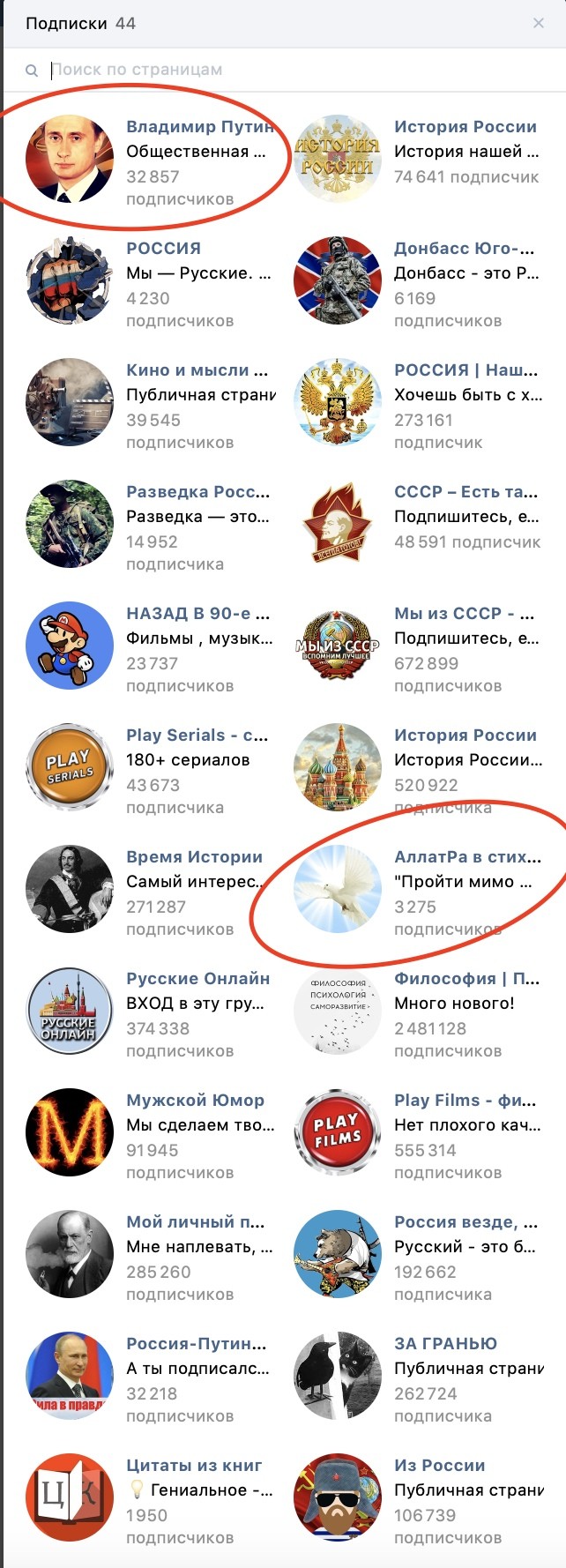Open Play Serials community

coord(196,735)
